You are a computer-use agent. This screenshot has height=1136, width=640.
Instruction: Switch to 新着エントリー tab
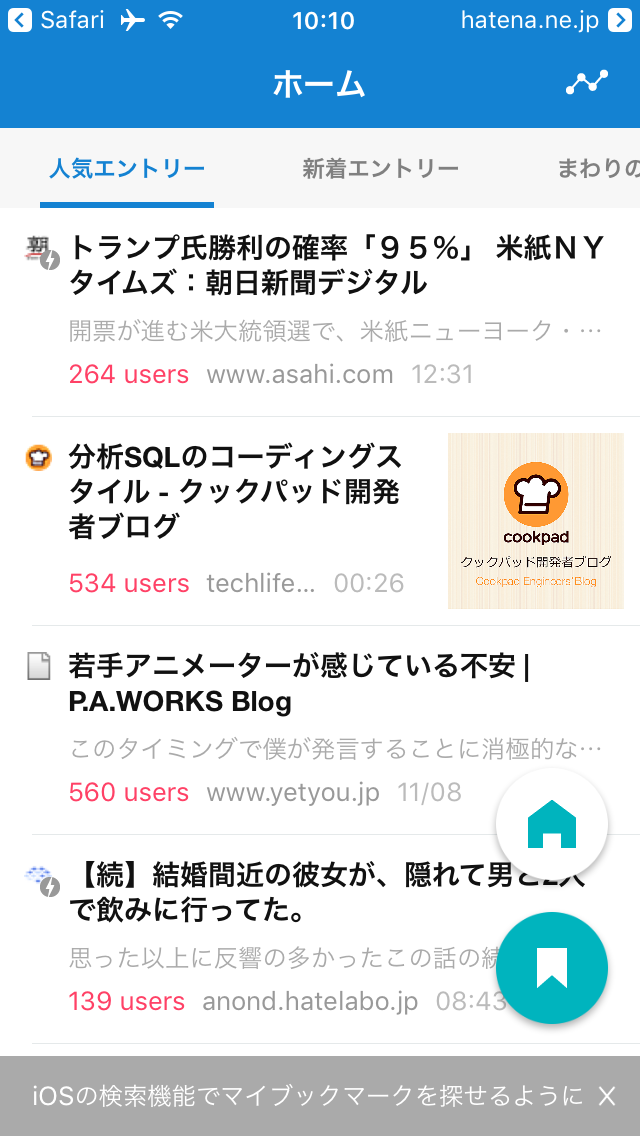(x=380, y=169)
